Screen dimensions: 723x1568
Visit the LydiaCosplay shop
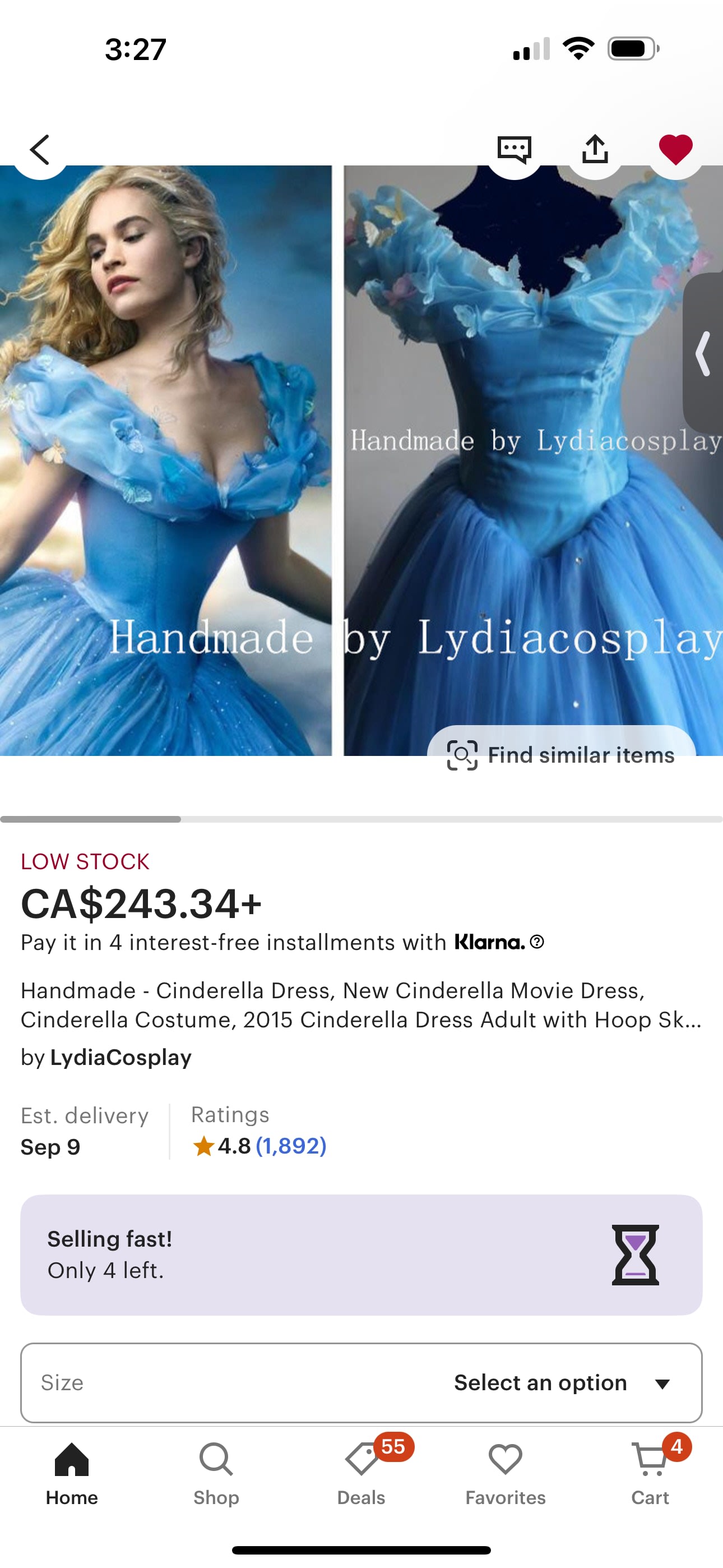point(121,1057)
